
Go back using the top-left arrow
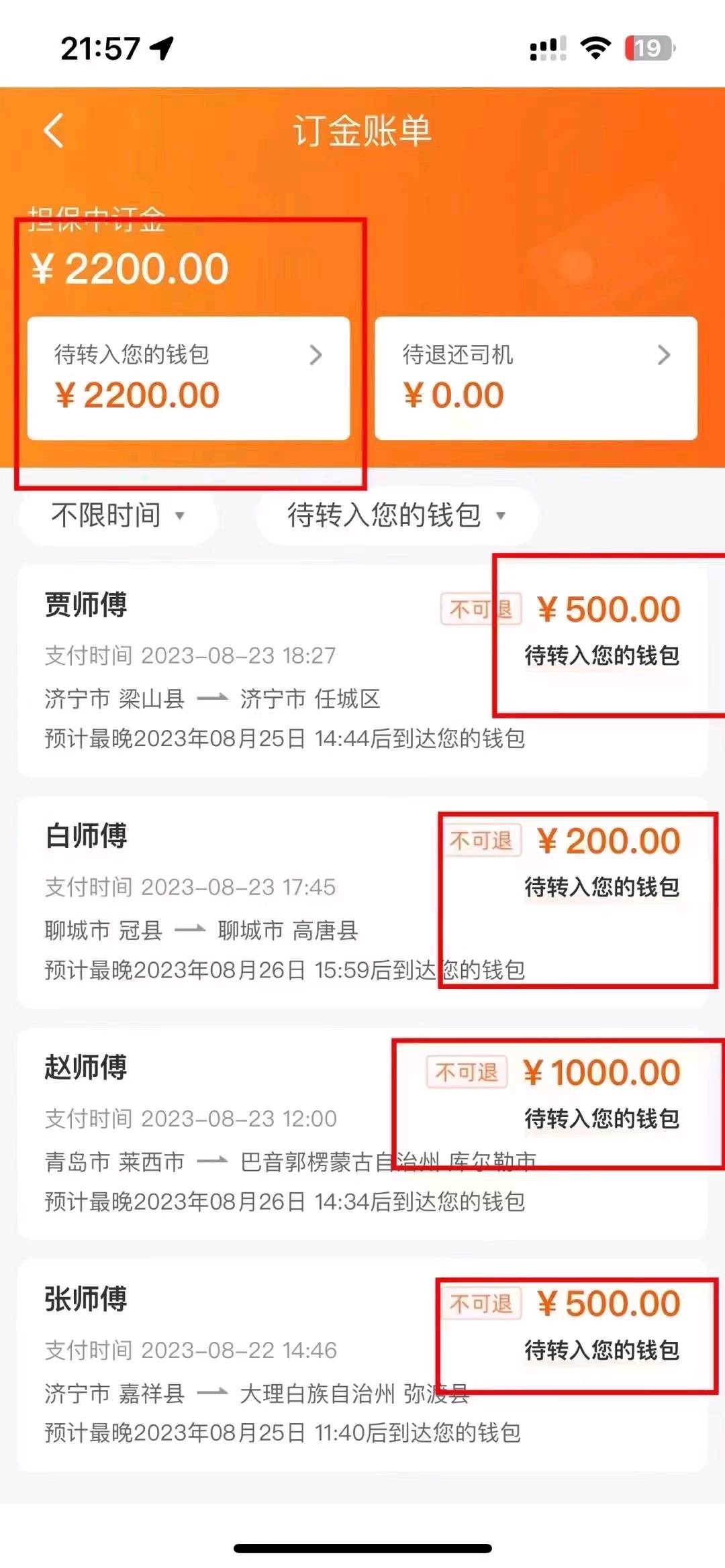54,130
